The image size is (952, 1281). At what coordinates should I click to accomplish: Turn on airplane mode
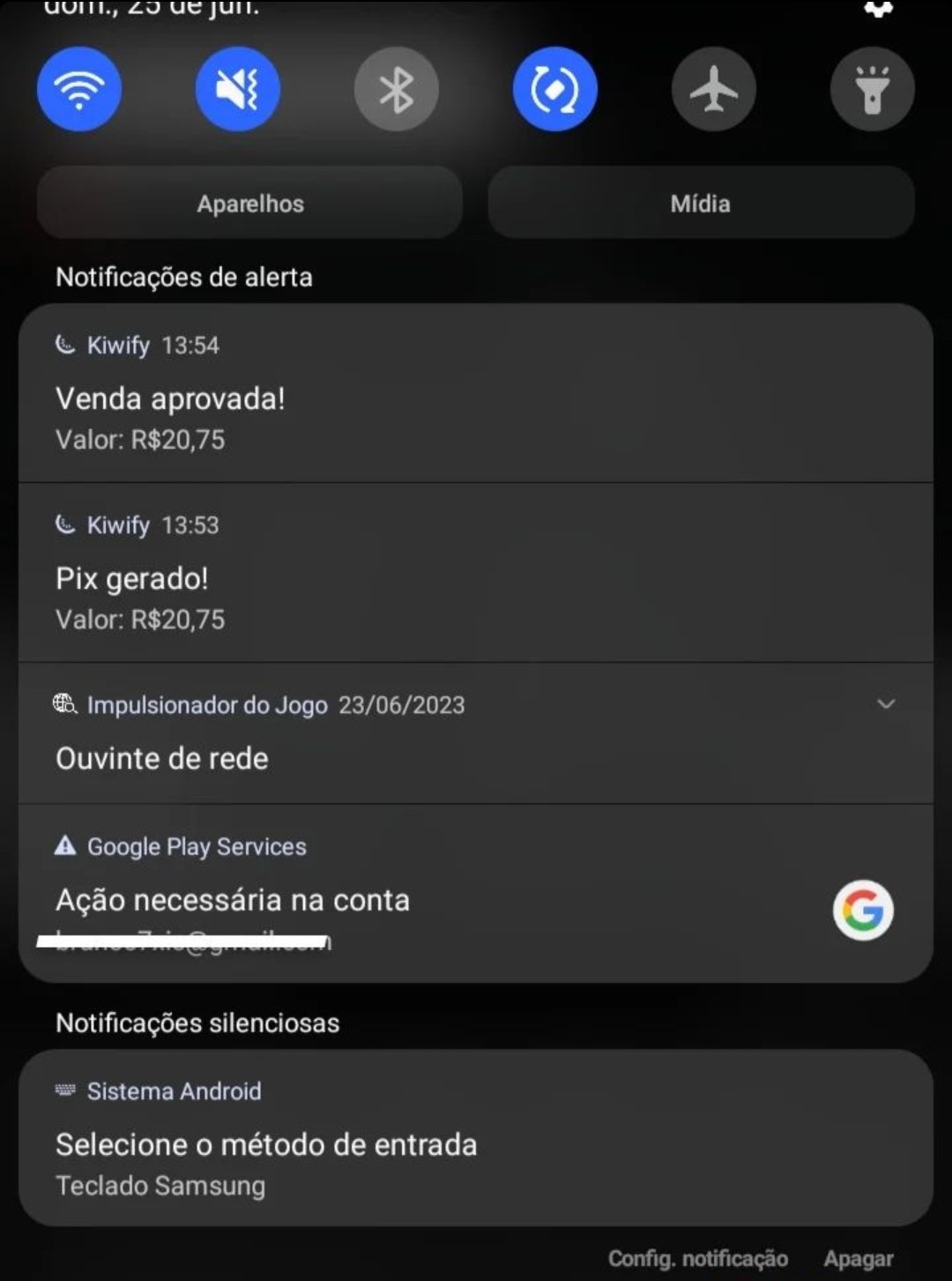click(714, 89)
